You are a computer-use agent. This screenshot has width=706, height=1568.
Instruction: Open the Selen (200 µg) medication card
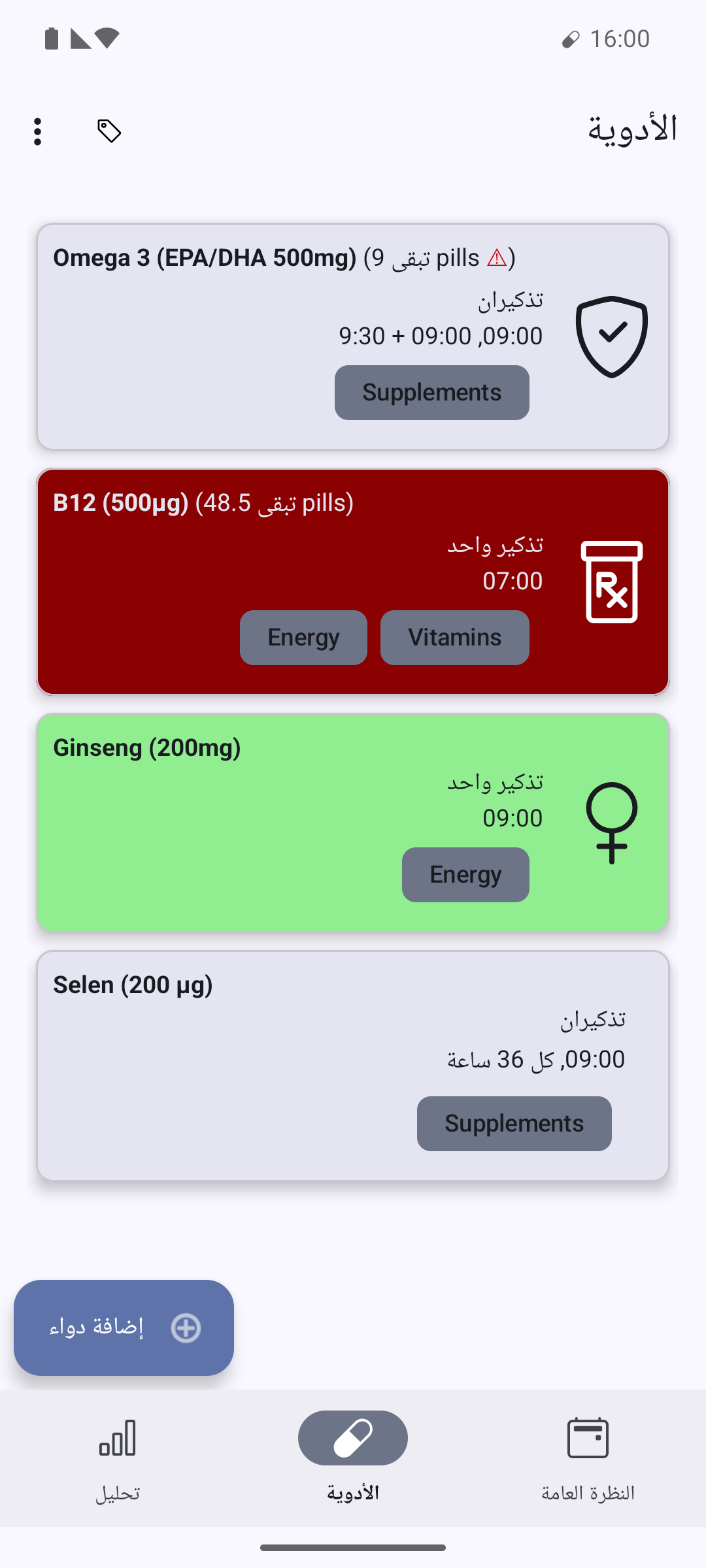(x=353, y=1066)
